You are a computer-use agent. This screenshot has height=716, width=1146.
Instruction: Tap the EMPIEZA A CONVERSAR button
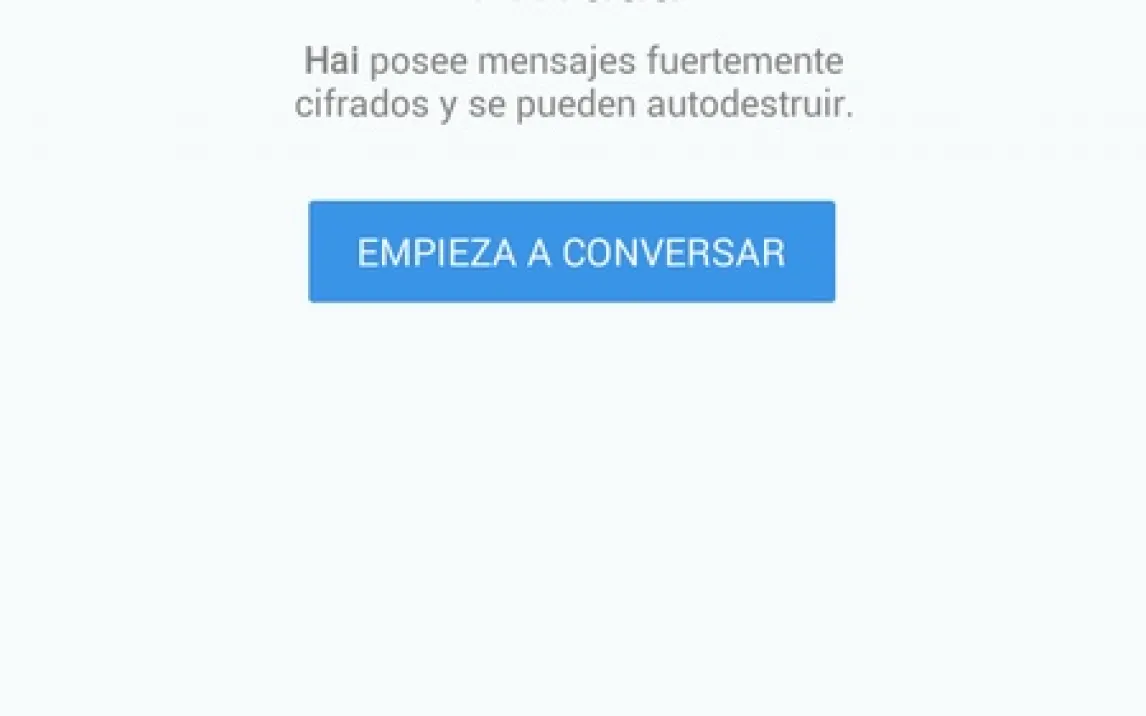(571, 252)
